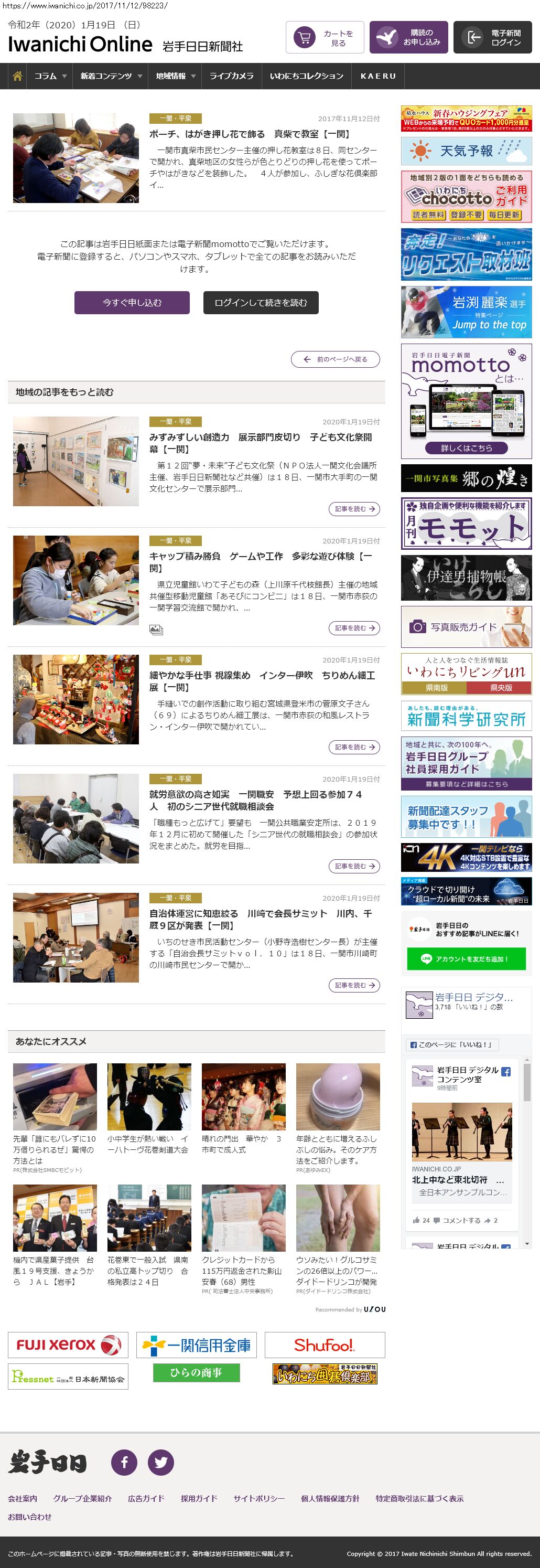Open the 天気予報 banner
540x1568 pixels.
click(466, 151)
